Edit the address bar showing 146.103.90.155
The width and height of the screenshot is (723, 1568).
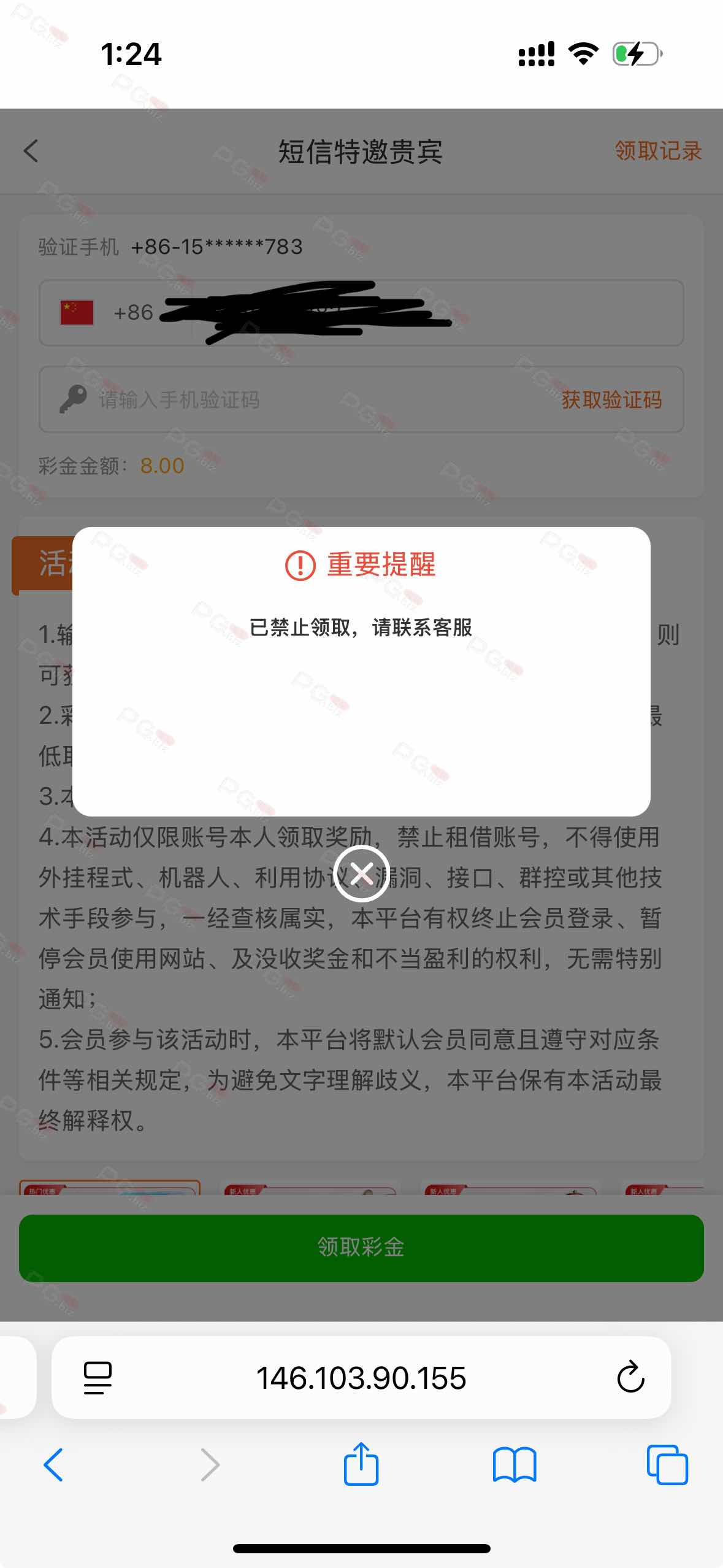[361, 1378]
